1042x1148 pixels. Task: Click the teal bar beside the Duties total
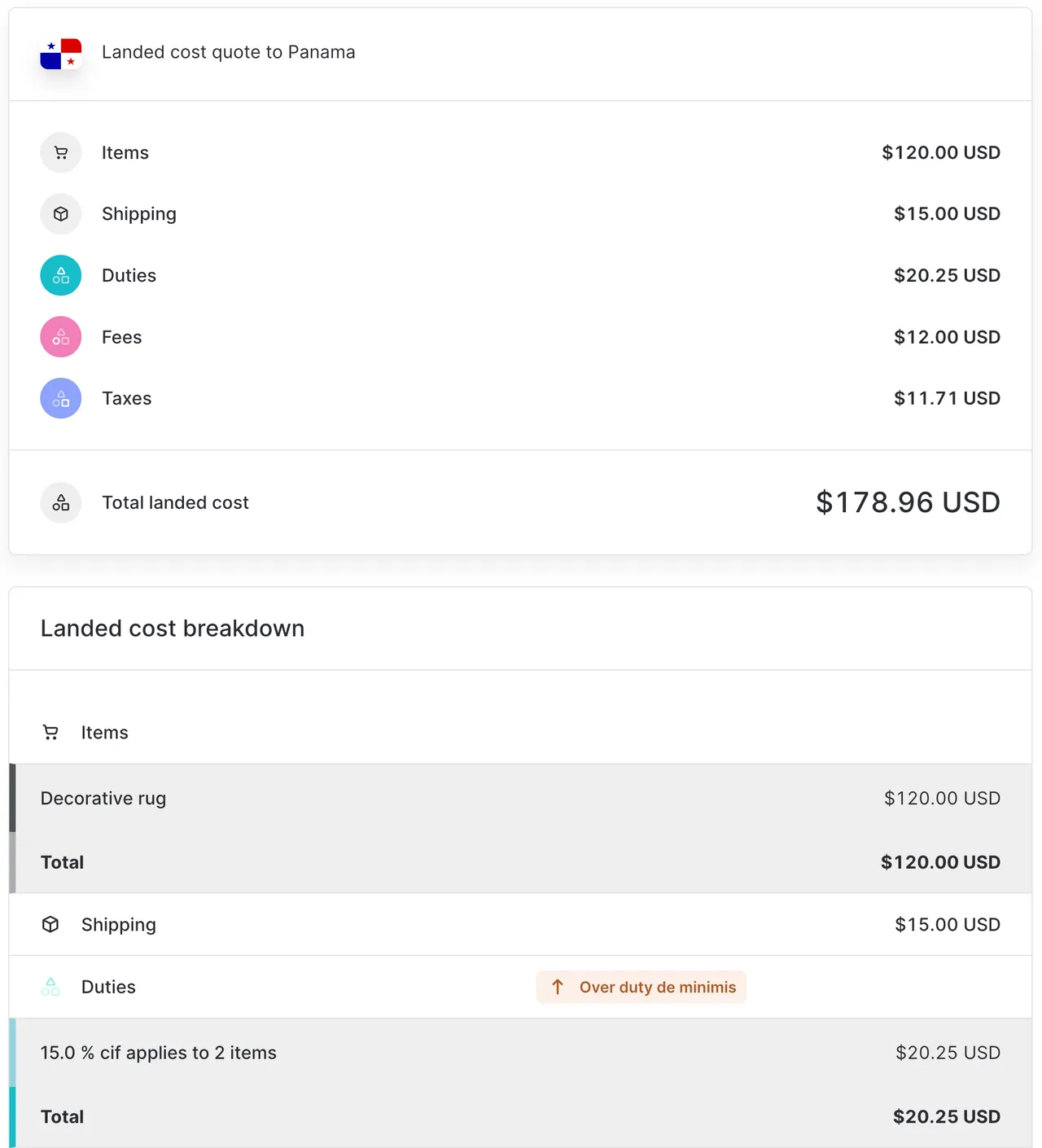click(x=12, y=1116)
